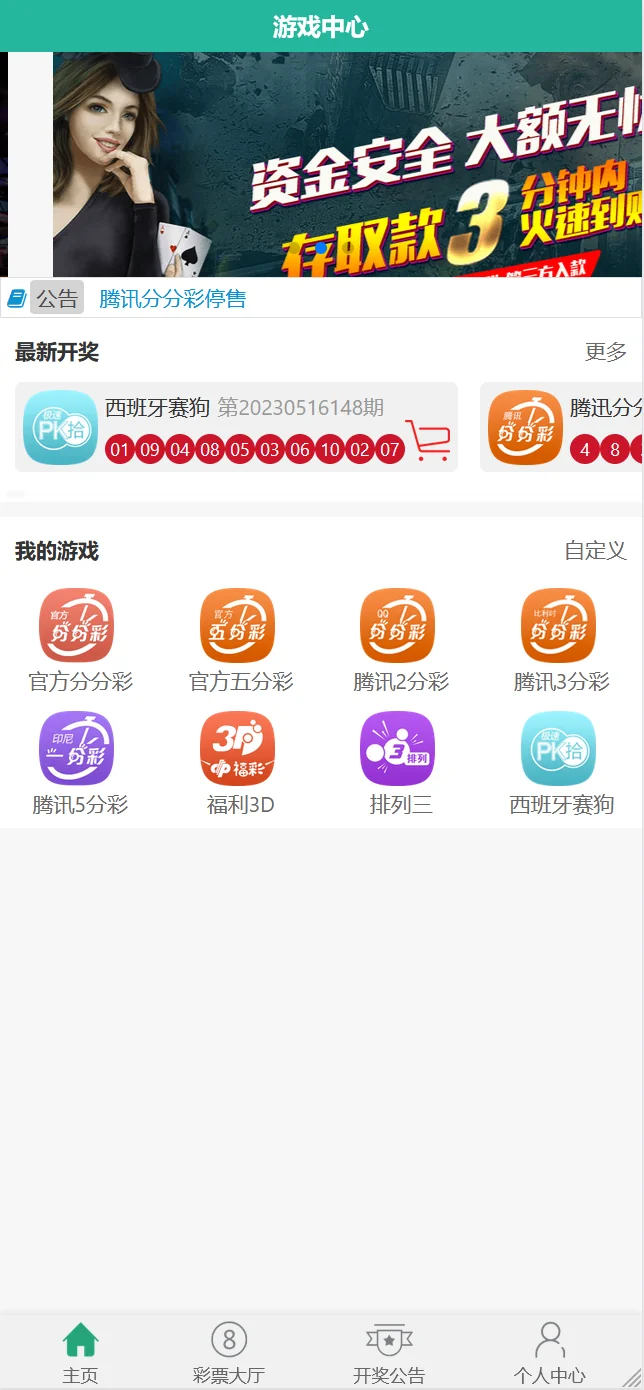644x1390 pixels.
Task: Open the 腾讯分分彩停售 announcement
Action: pos(172,298)
